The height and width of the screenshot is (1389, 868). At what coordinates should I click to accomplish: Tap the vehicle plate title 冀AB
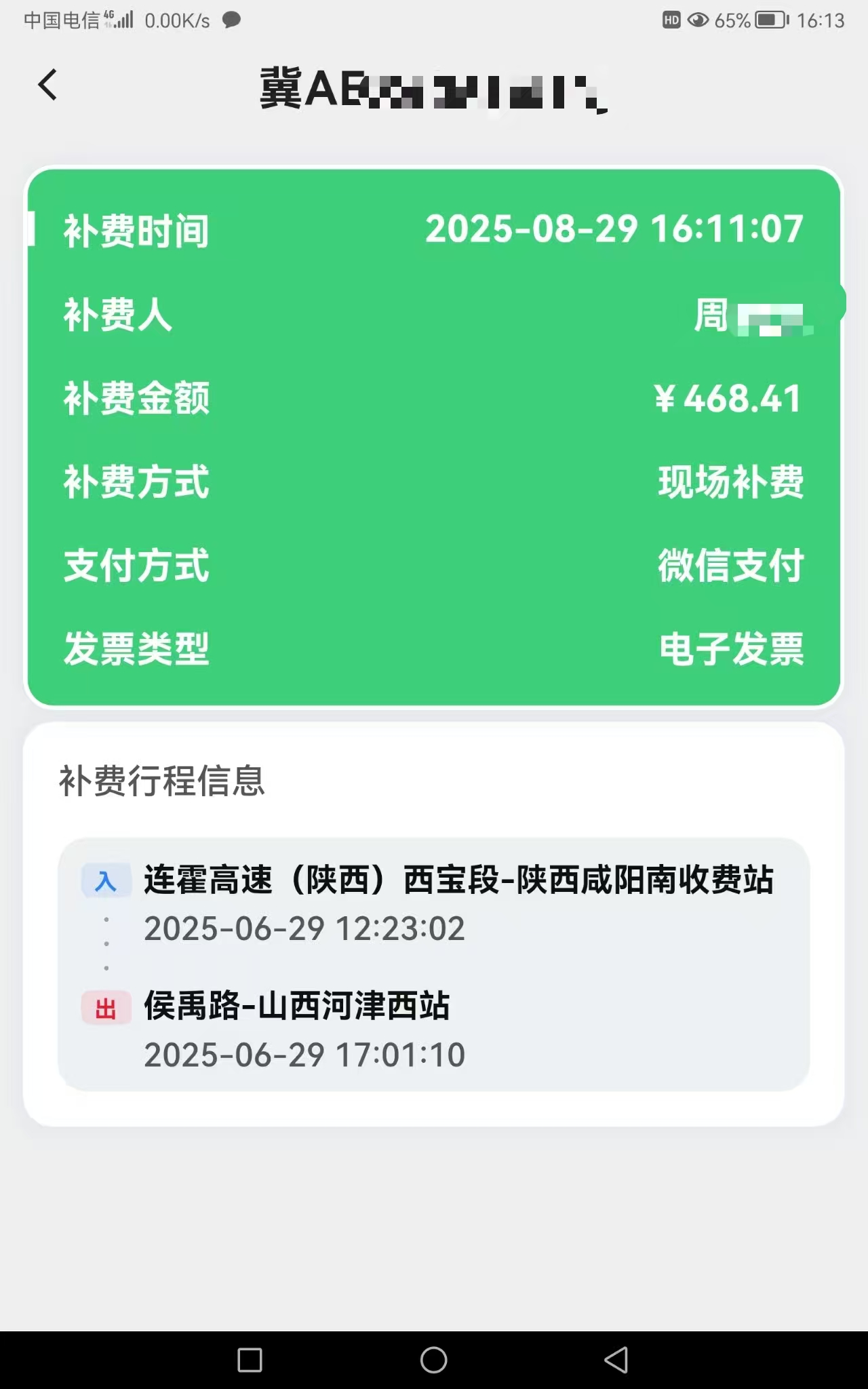(434, 88)
